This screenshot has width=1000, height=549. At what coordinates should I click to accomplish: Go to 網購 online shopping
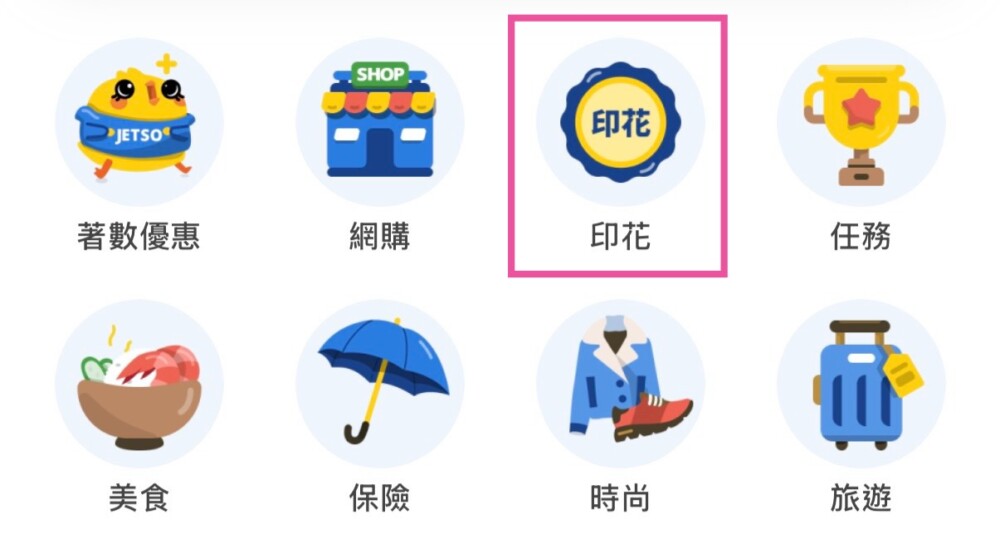(x=379, y=122)
